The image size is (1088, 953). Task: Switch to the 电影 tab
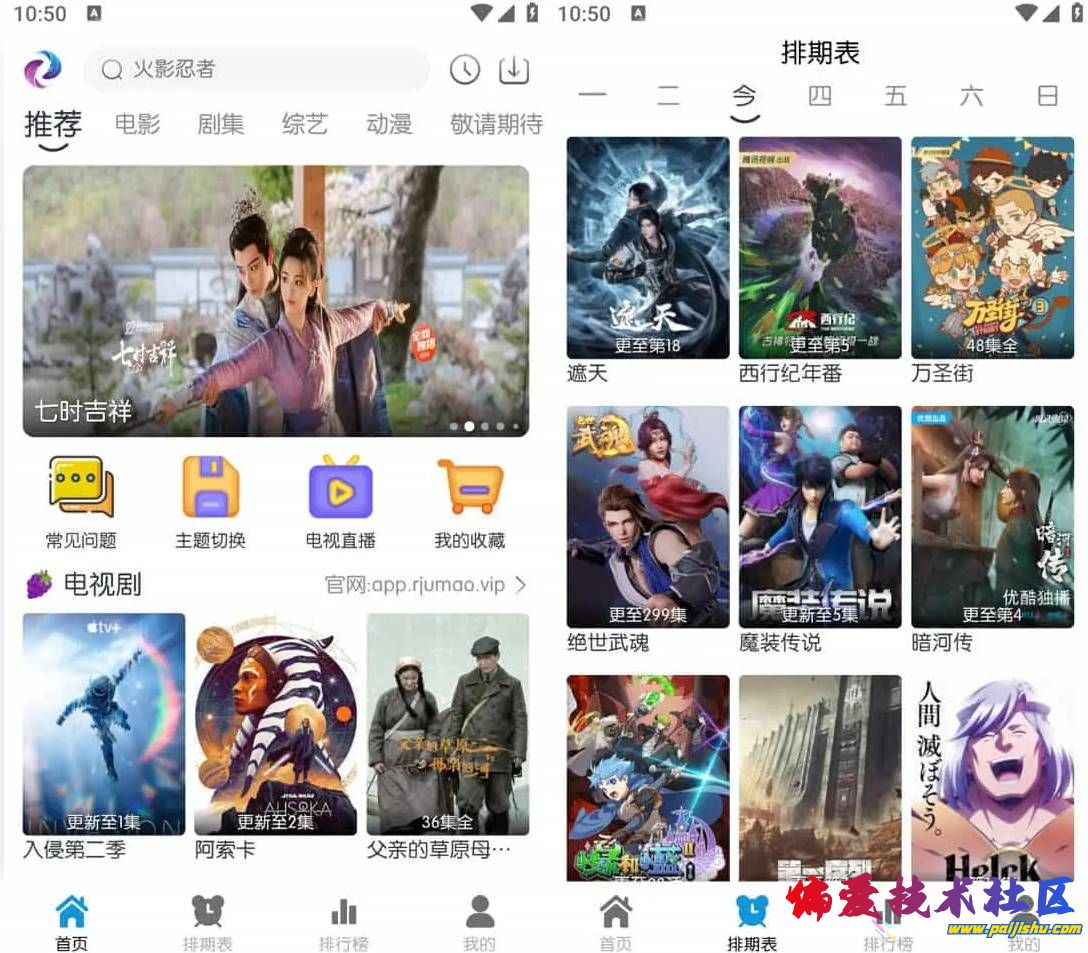point(137,124)
